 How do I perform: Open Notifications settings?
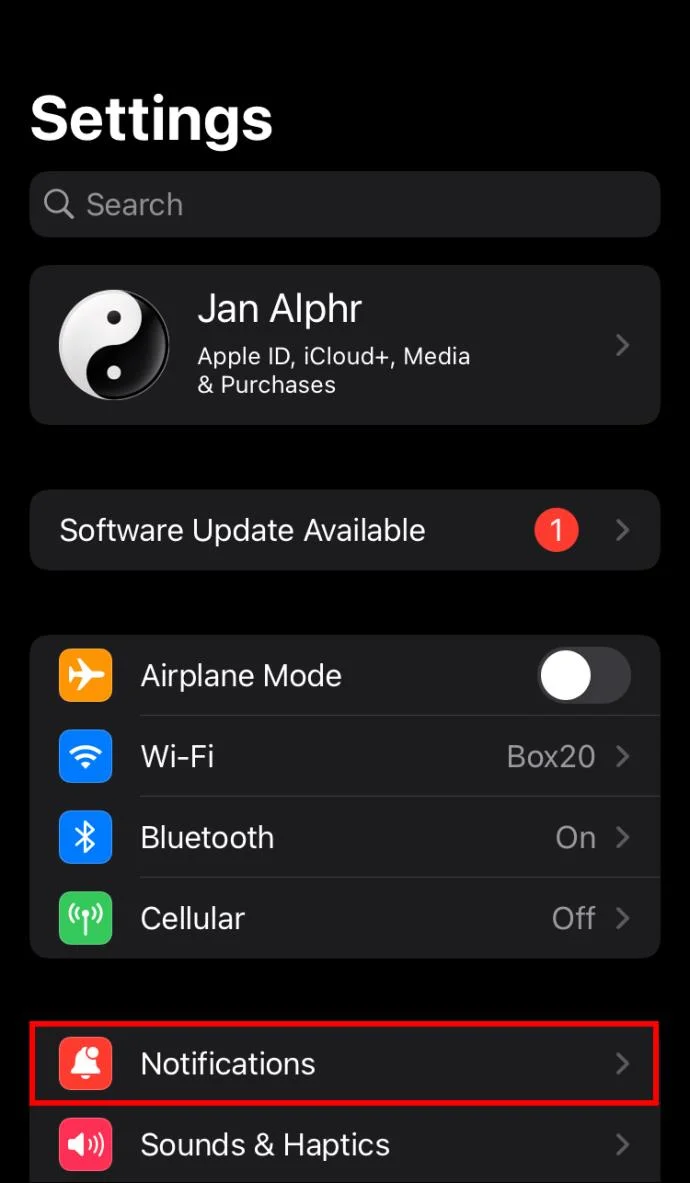click(x=344, y=1063)
